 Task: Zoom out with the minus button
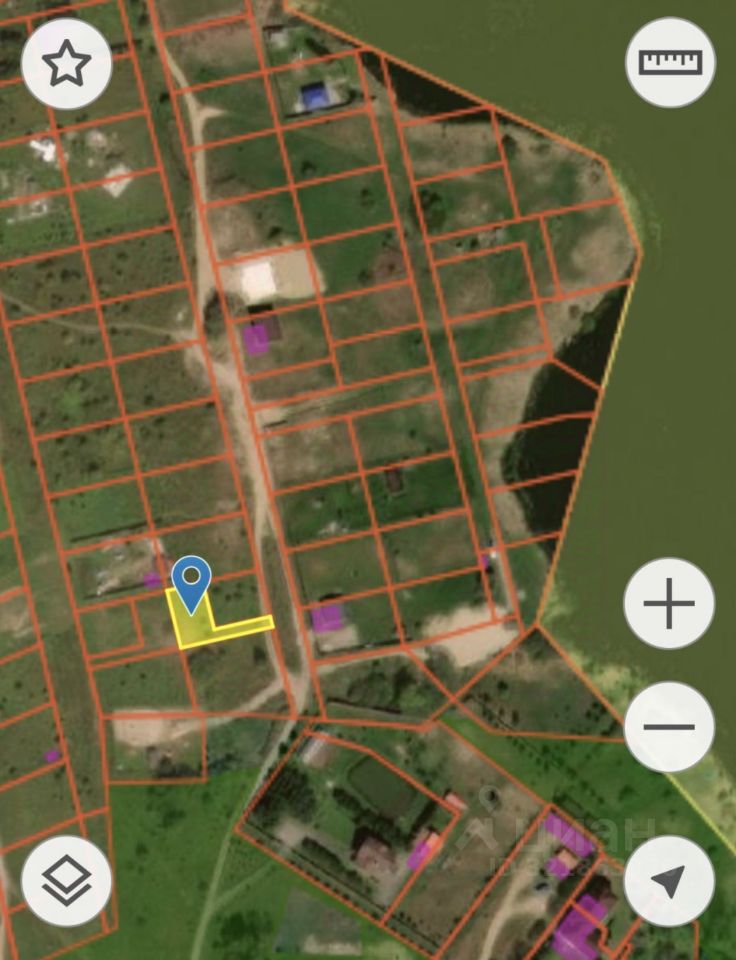point(669,727)
